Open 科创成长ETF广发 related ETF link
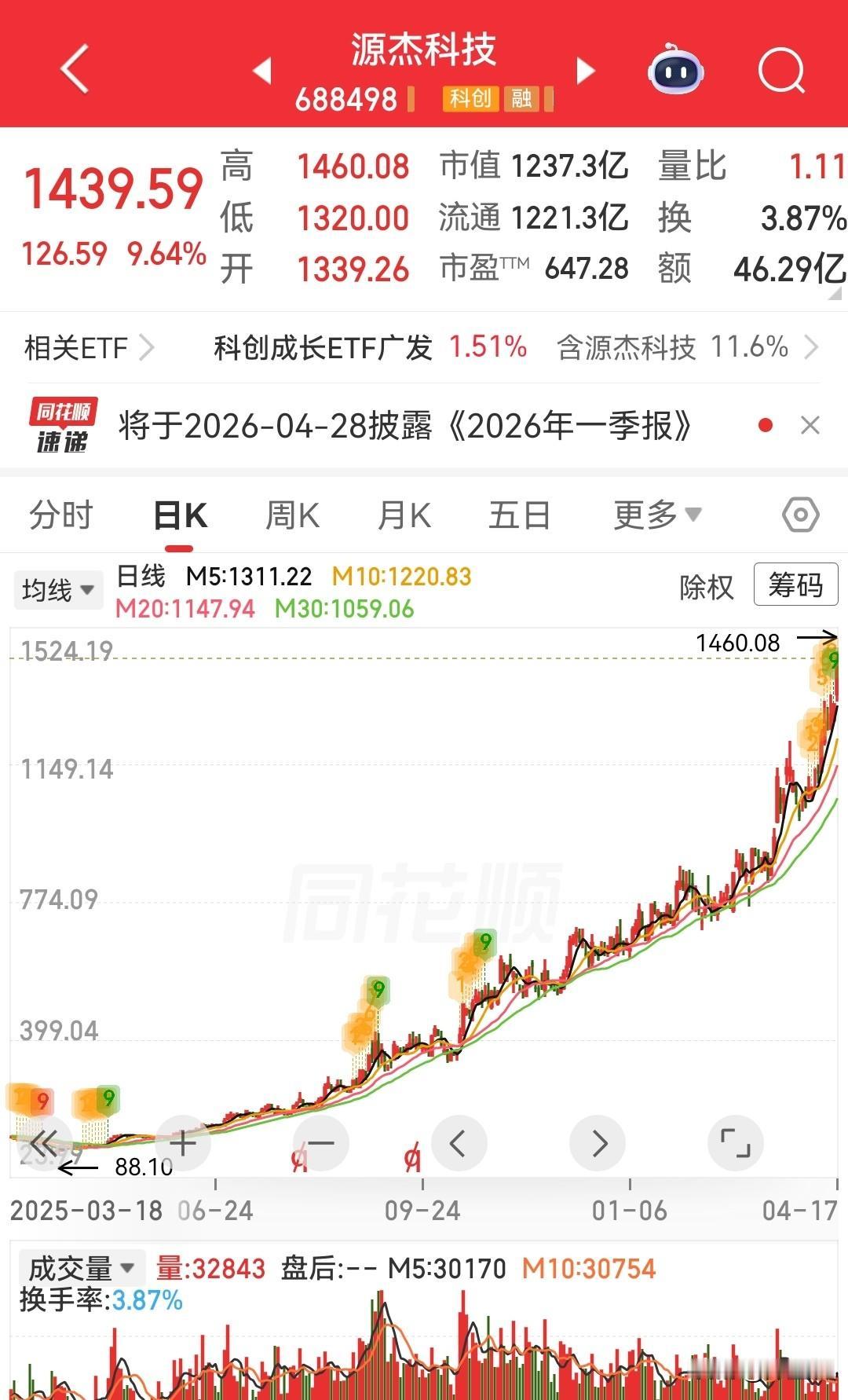The image size is (848, 1400). pyautogui.click(x=322, y=347)
